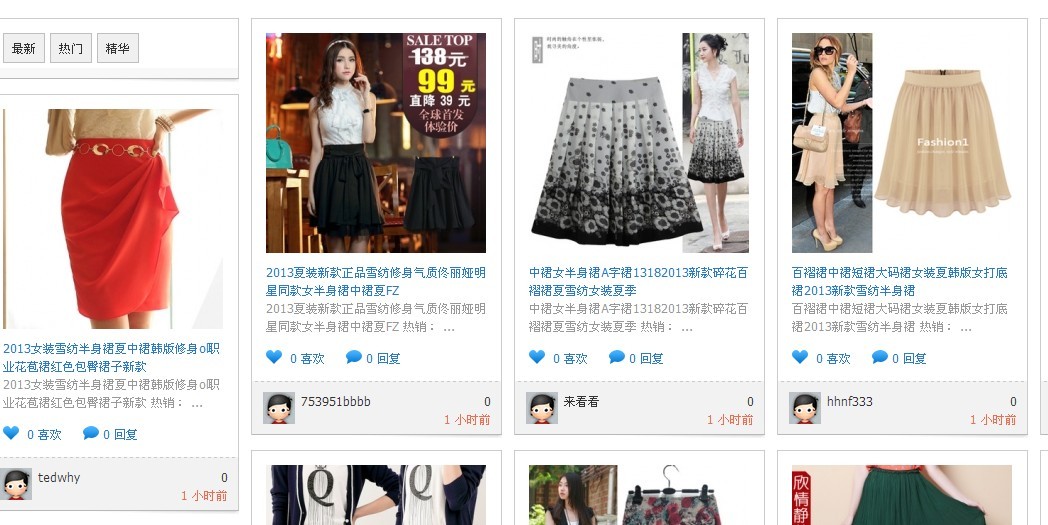Viewport: 1048px width, 525px height.
Task: Reply to the post by 来看看
Action: [x=636, y=358]
